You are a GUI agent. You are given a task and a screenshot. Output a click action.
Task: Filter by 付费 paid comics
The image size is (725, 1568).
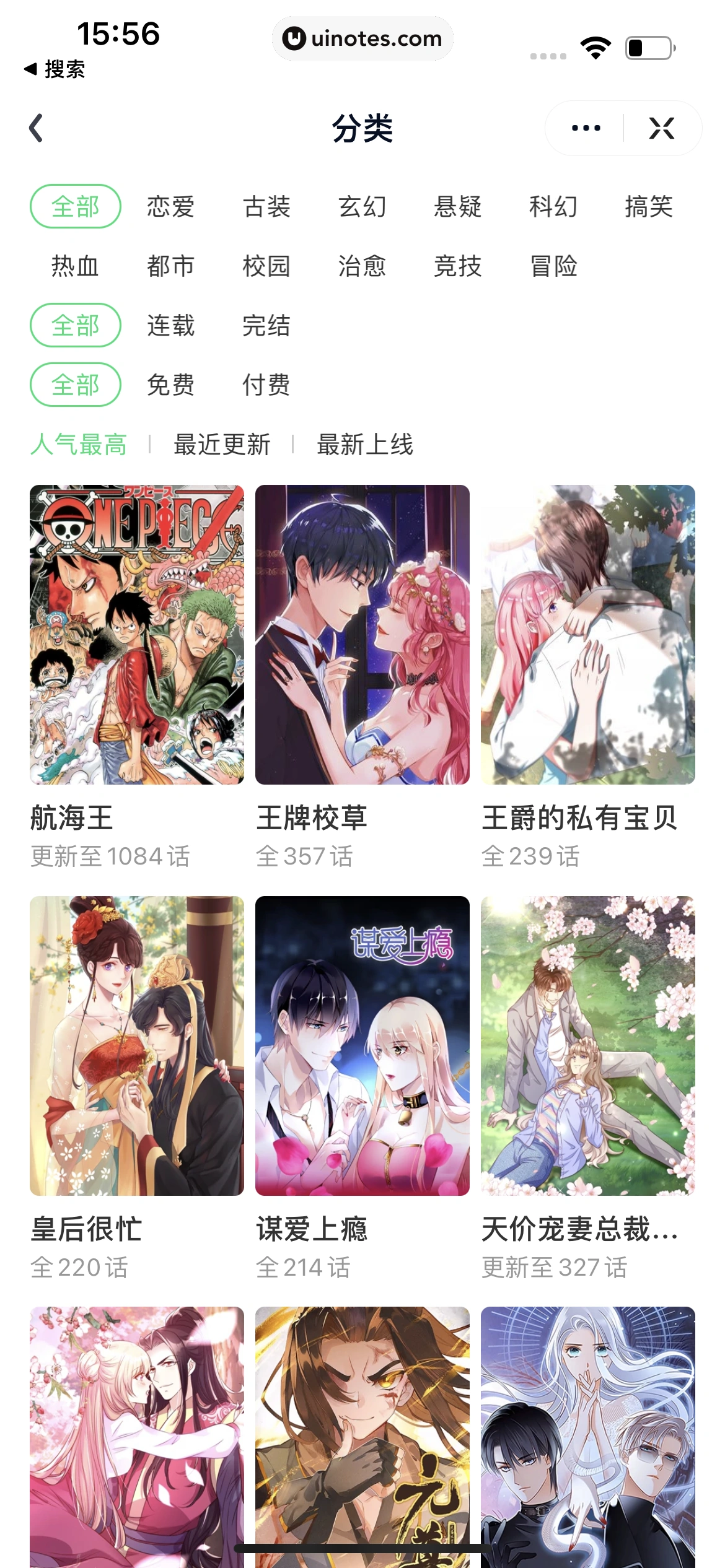click(x=266, y=385)
